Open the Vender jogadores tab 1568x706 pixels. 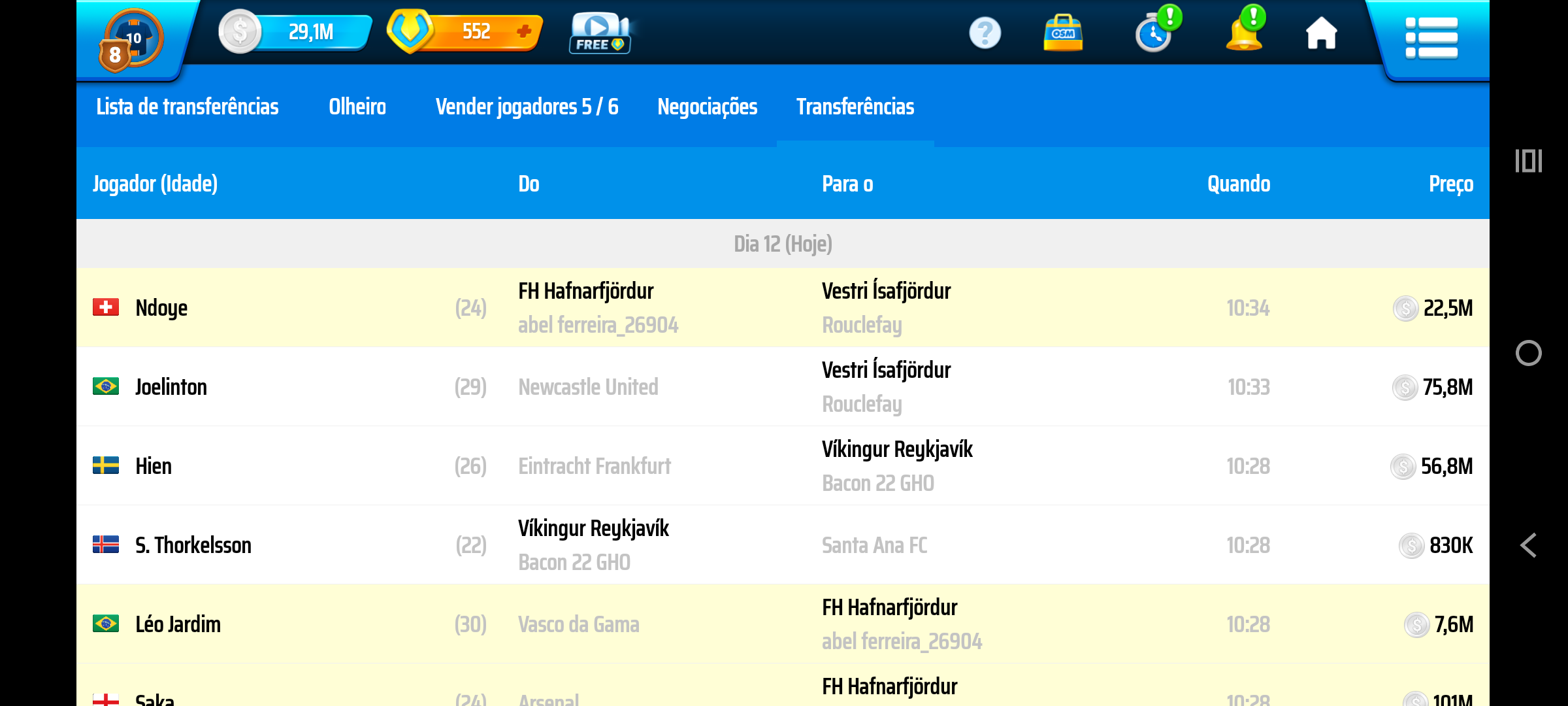click(x=527, y=107)
